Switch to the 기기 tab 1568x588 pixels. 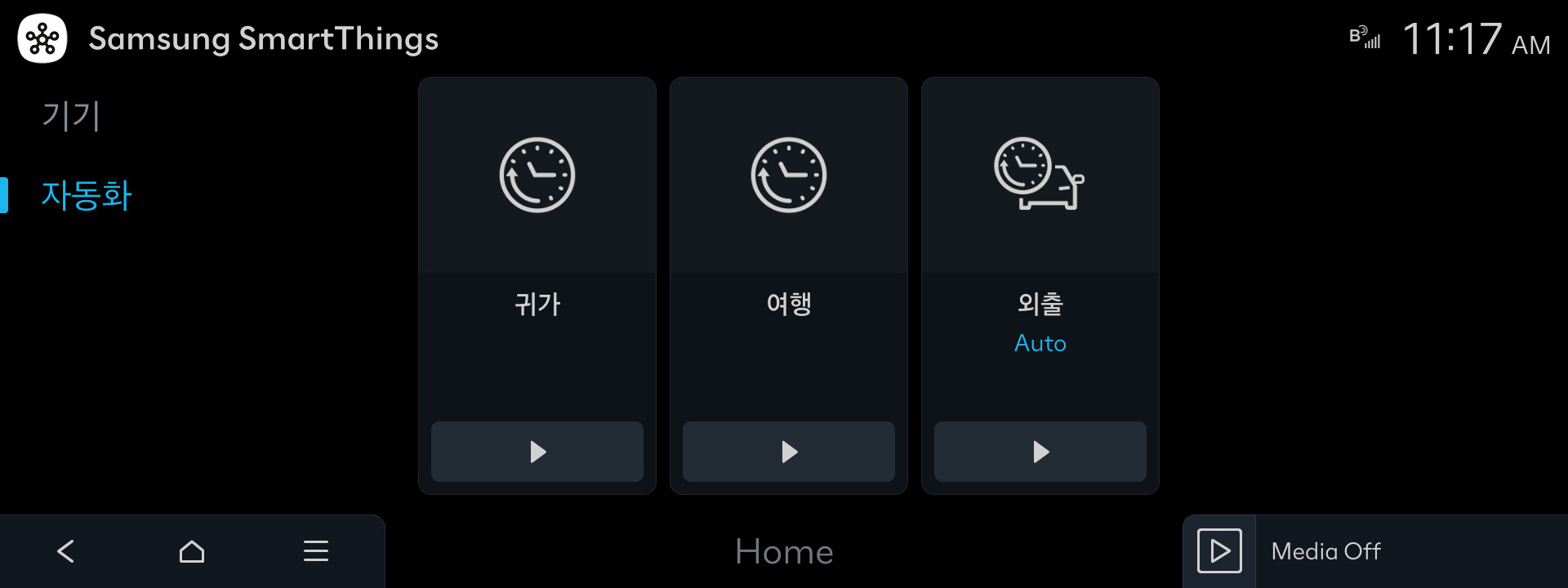(x=71, y=116)
